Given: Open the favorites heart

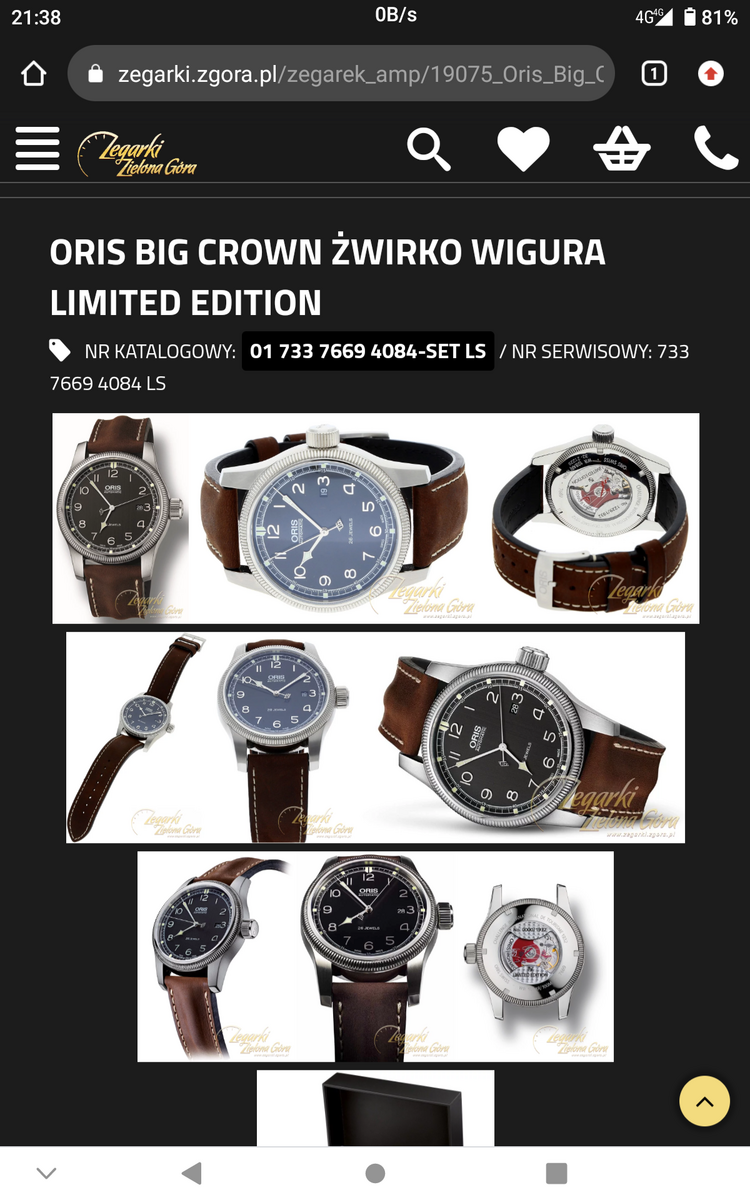Looking at the screenshot, I should (x=524, y=150).
